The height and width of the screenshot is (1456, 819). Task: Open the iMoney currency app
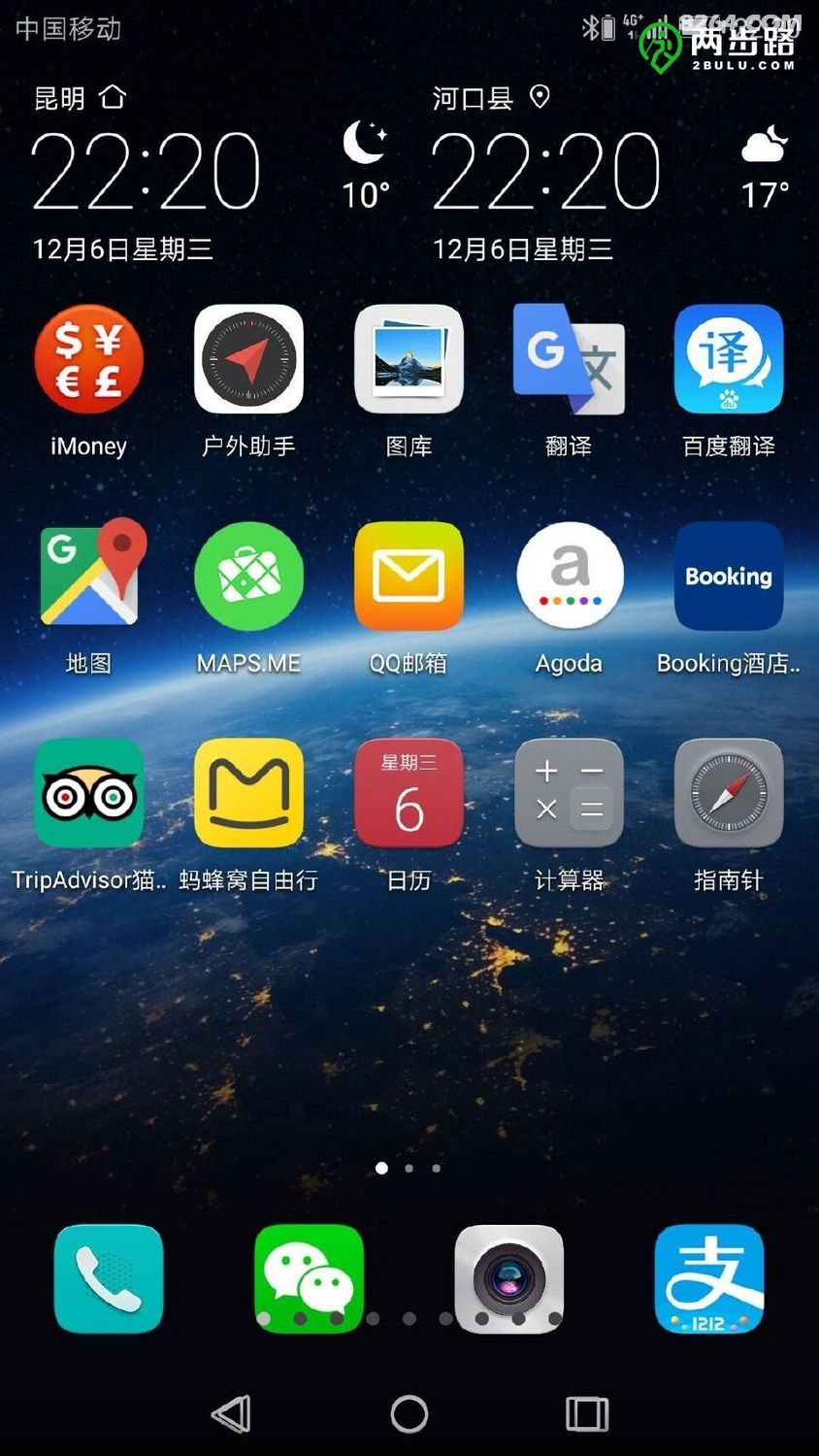click(88, 360)
